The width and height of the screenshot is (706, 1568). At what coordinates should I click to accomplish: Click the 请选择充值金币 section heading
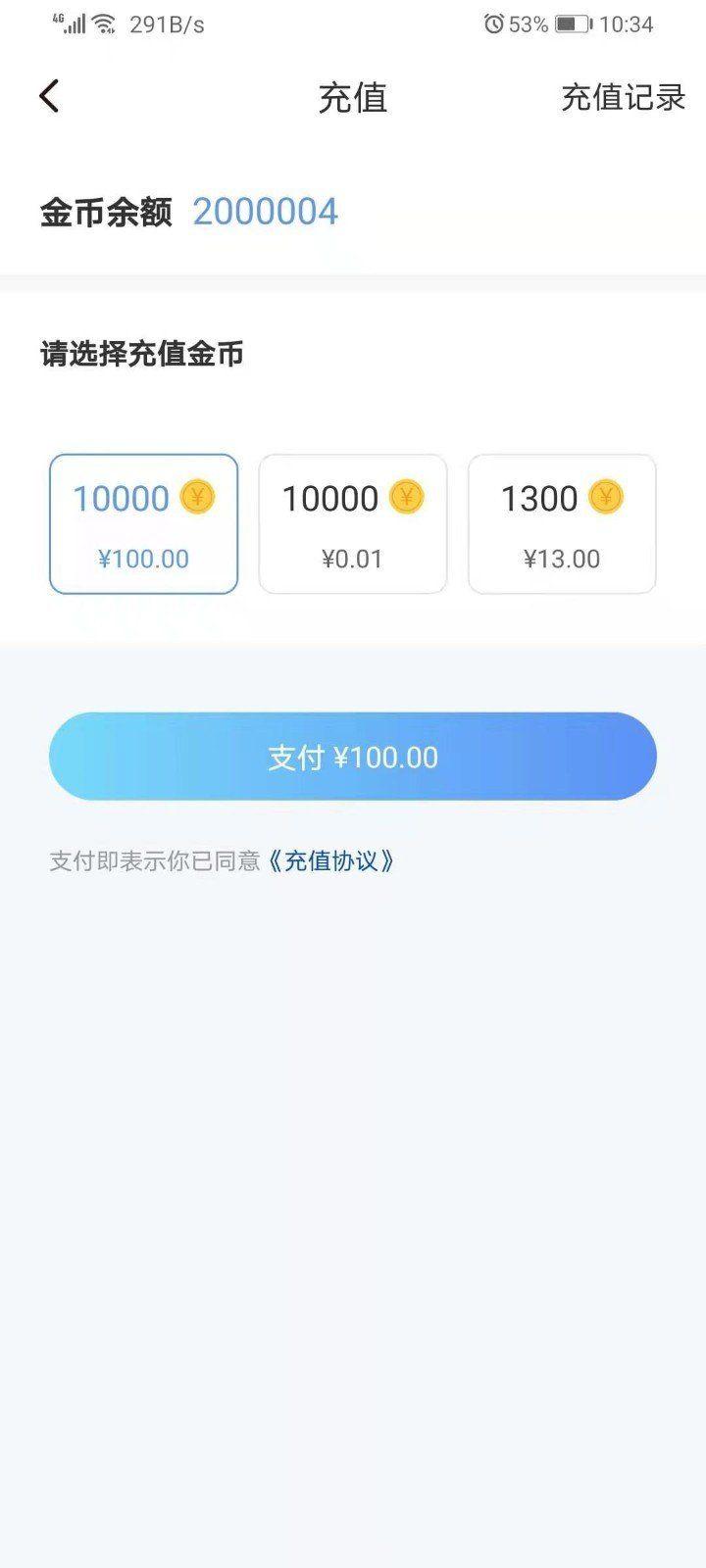click(x=142, y=355)
